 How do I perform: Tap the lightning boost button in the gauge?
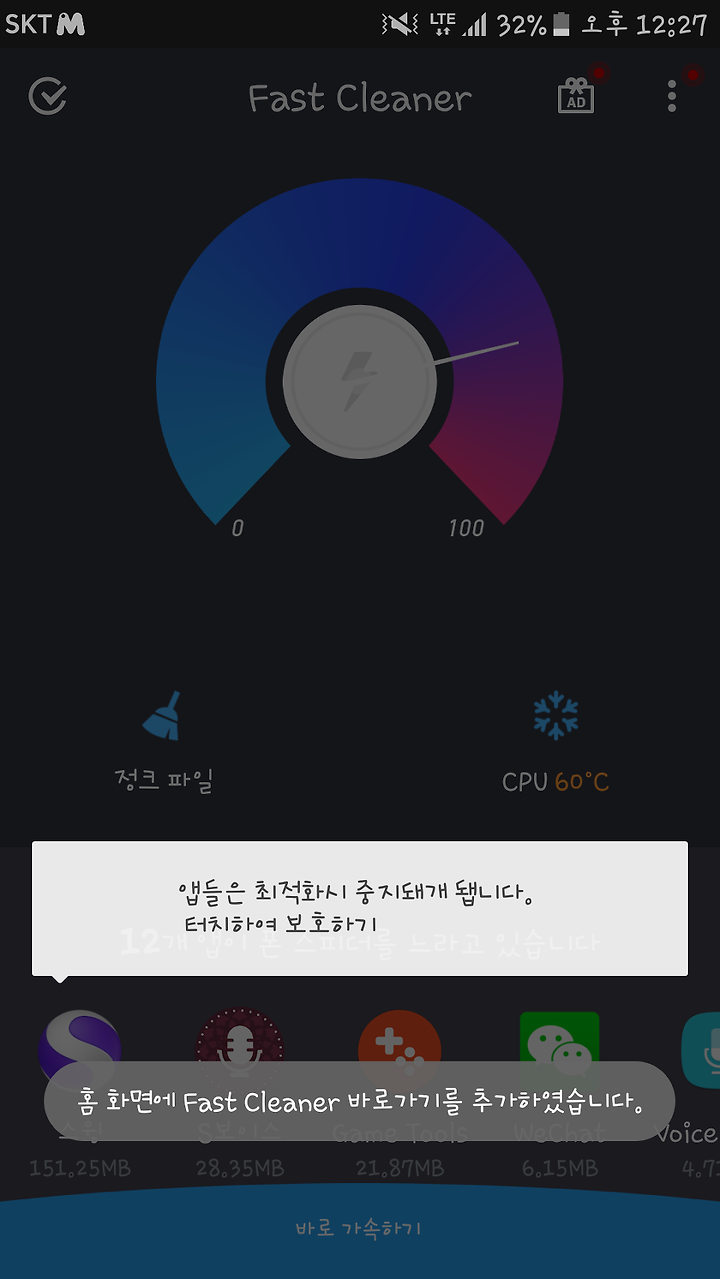(359, 381)
